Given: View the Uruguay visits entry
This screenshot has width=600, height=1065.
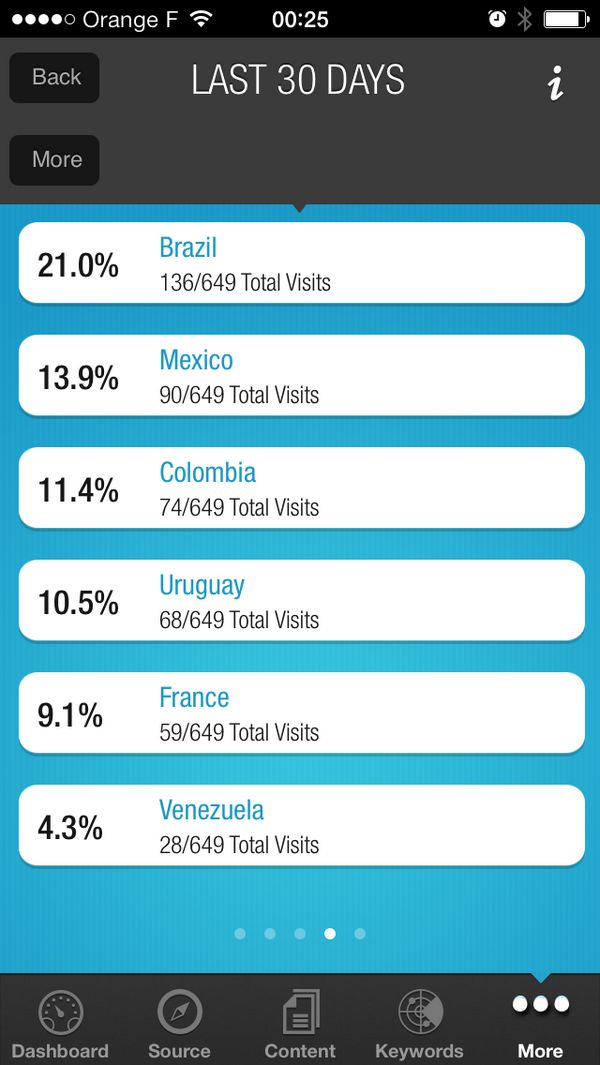Looking at the screenshot, I should tap(301, 600).
